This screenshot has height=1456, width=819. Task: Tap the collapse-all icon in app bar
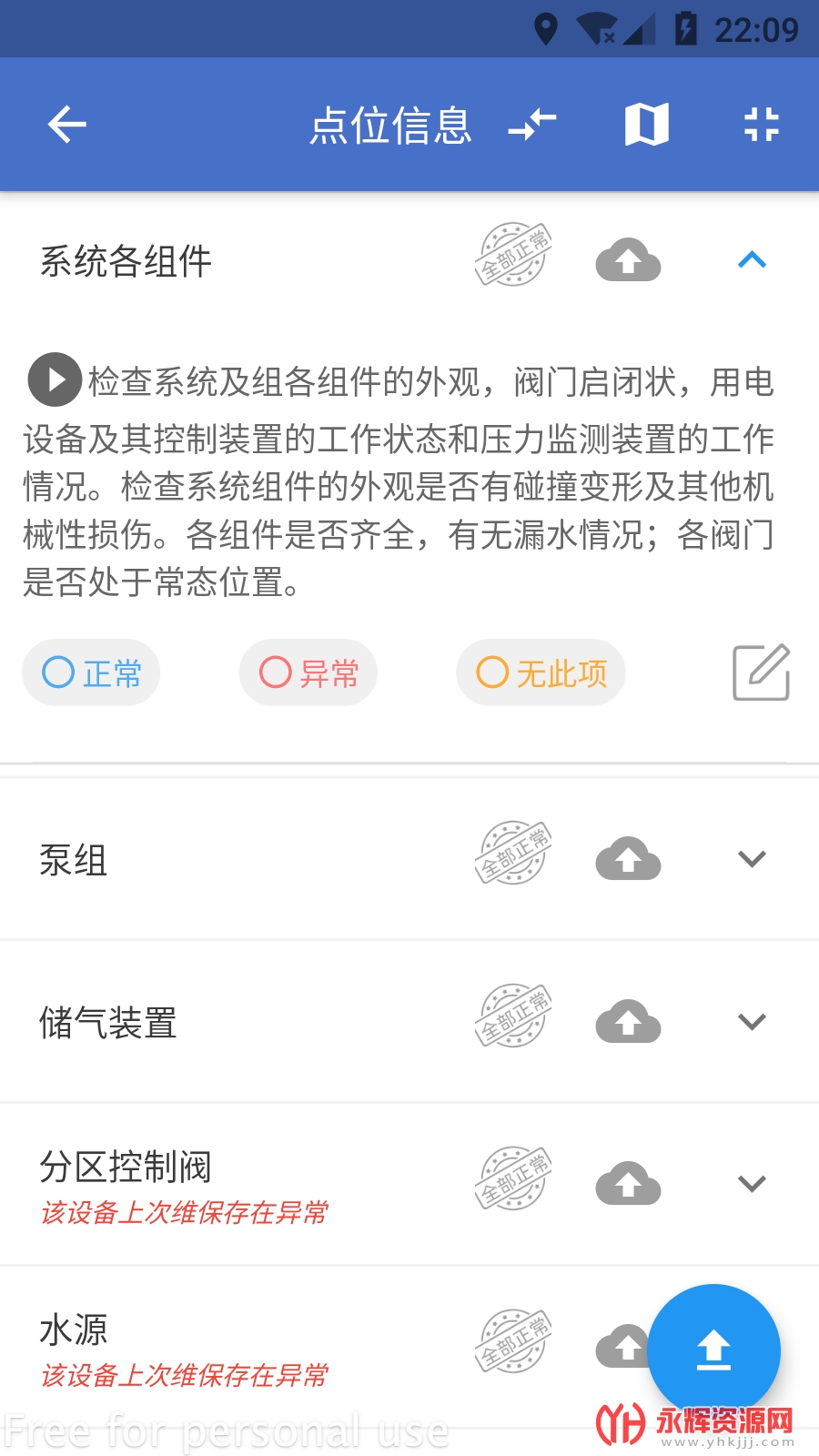click(761, 125)
